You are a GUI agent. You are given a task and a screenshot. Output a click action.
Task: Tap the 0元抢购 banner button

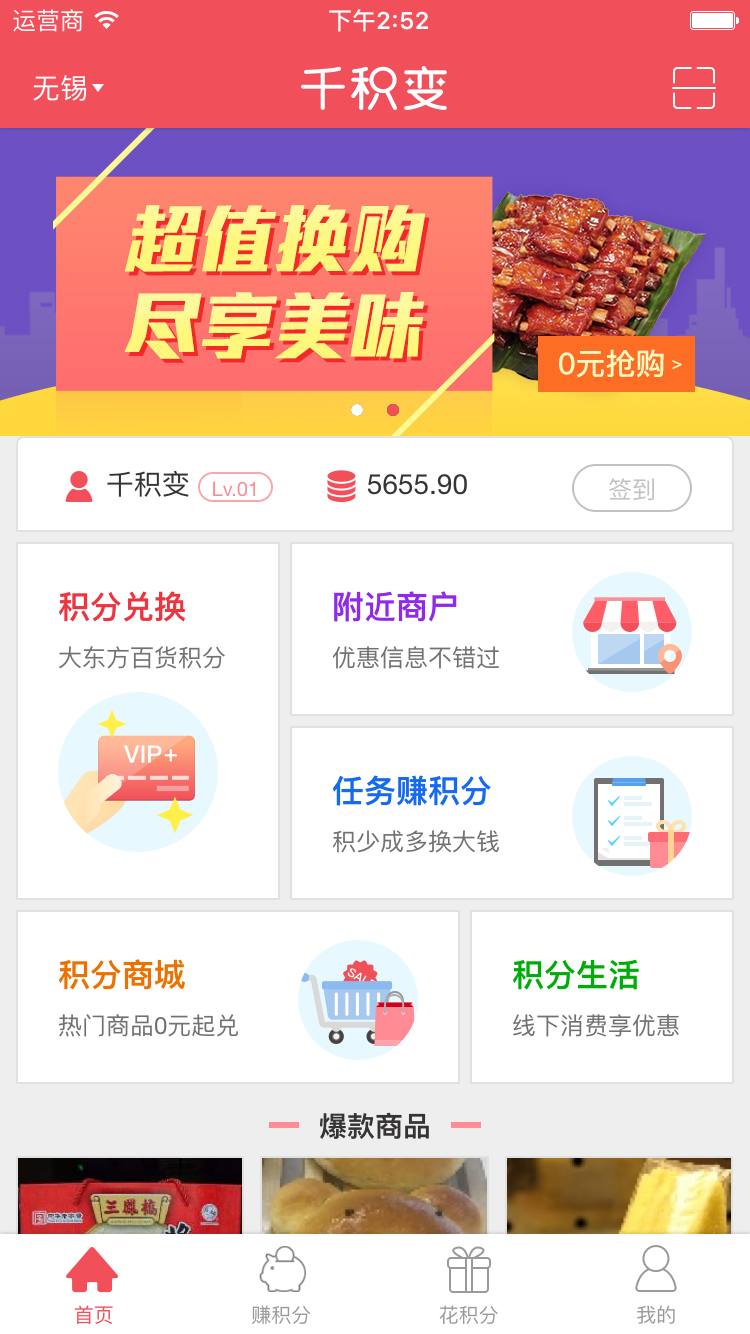[x=616, y=364]
